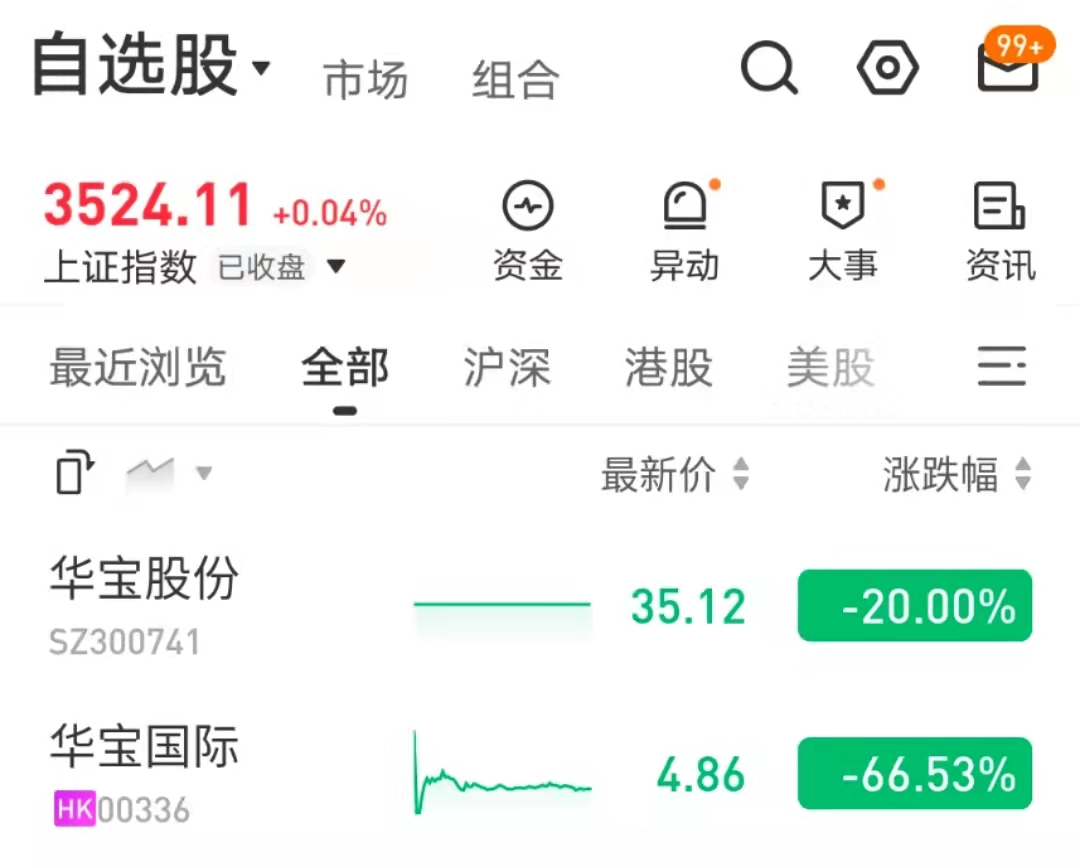Open 资金 capital flow
Screen dimensions: 1080x866
pyautogui.click(x=527, y=230)
